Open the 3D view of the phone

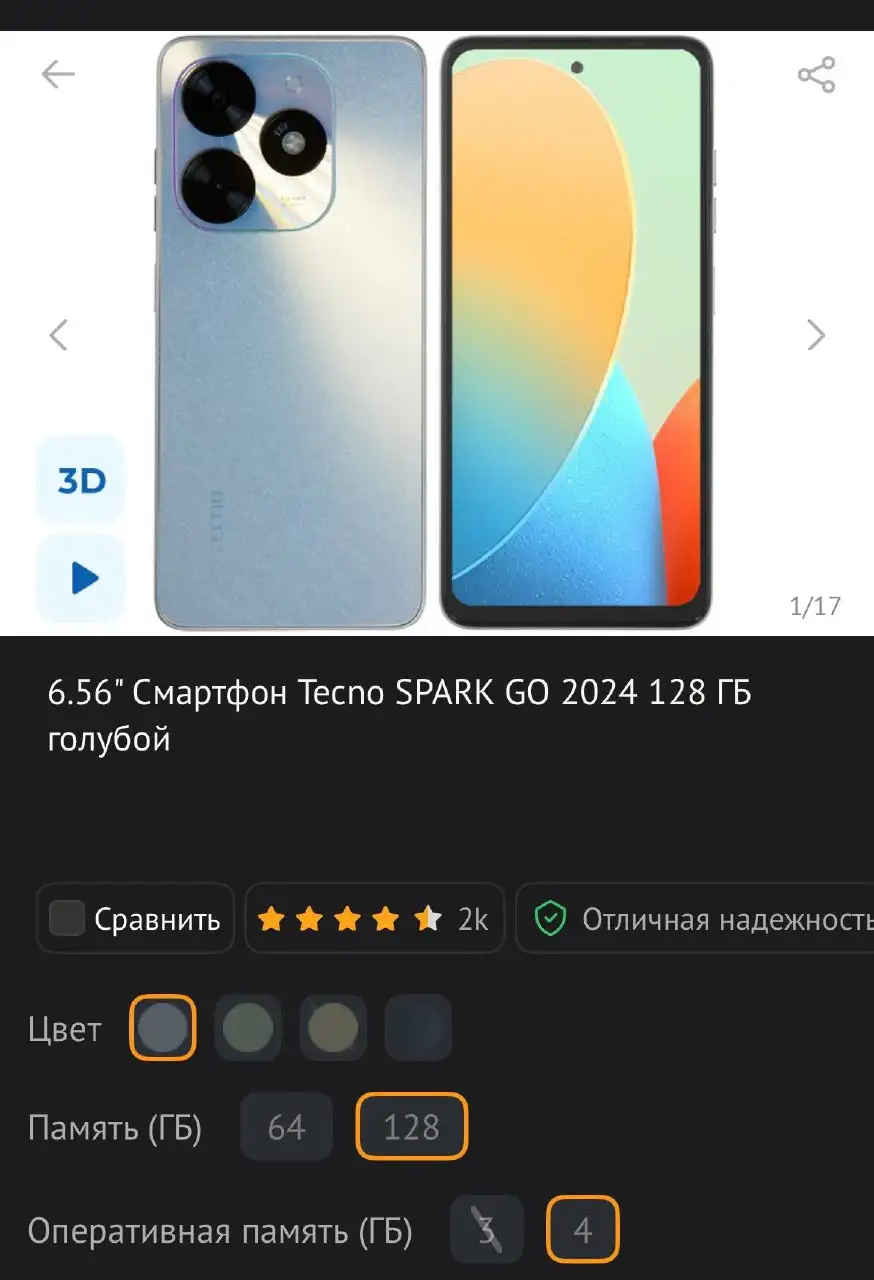79,480
